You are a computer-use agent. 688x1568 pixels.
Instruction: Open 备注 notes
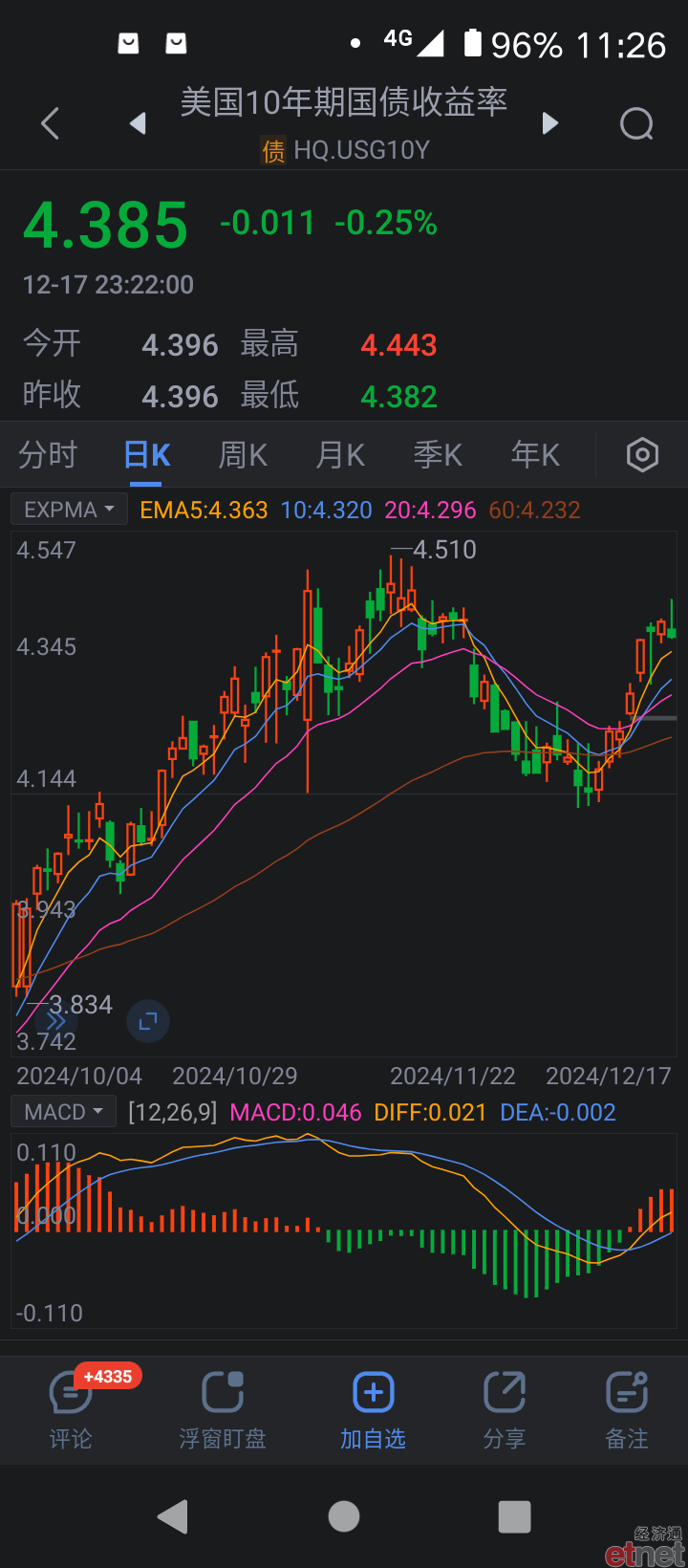coord(627,1411)
